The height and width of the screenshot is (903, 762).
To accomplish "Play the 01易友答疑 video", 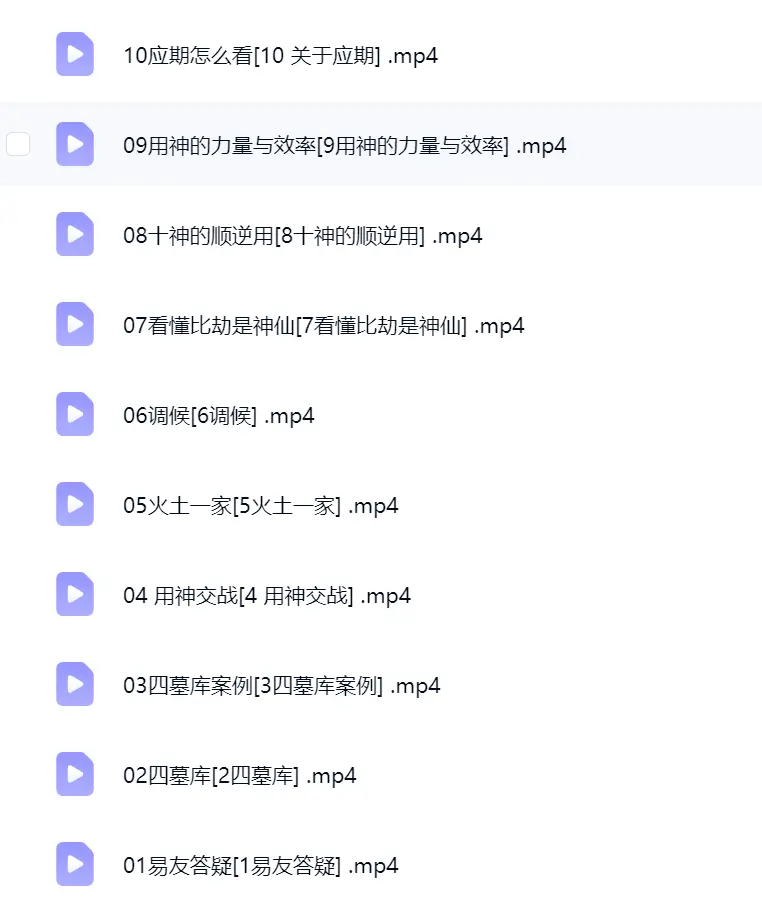I will [260, 865].
